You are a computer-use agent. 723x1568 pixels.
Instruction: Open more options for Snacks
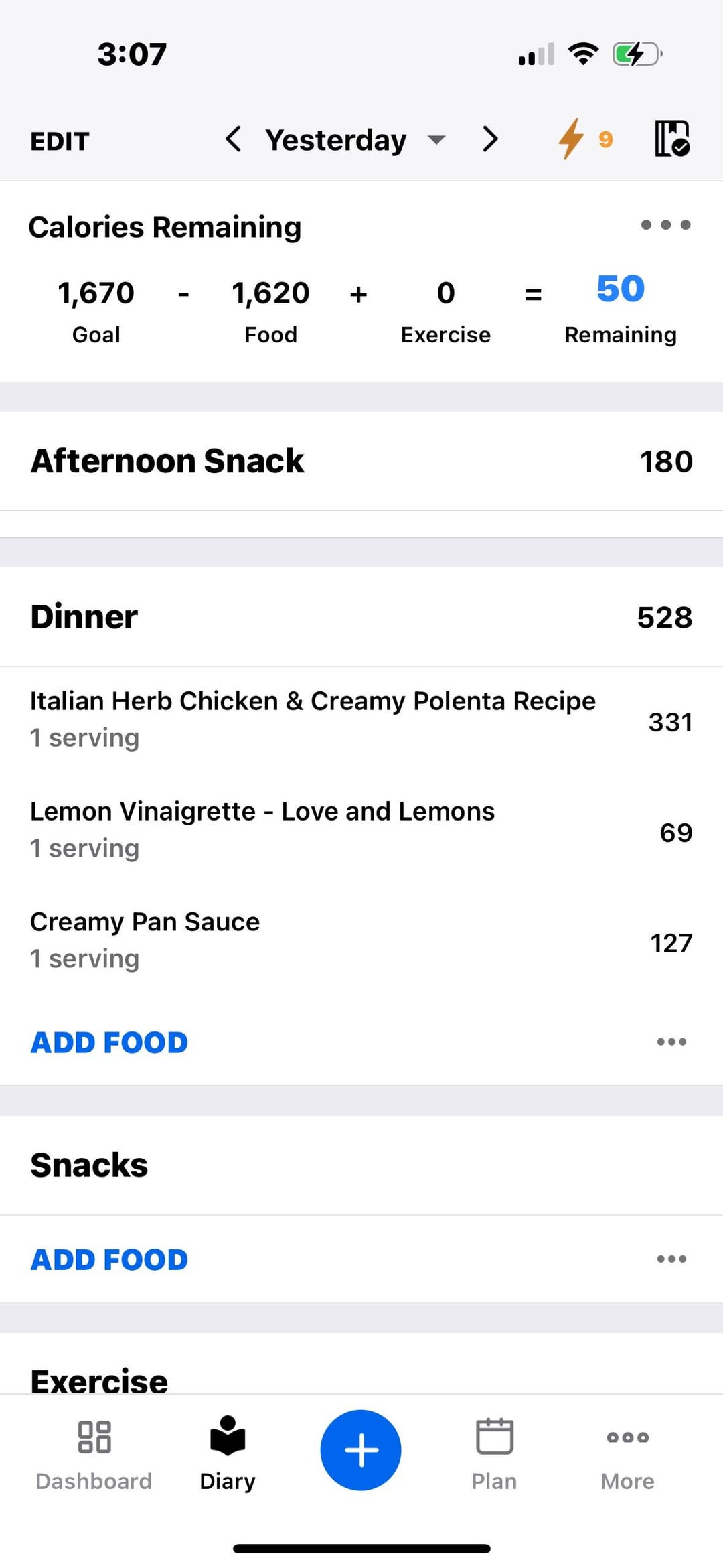671,1259
